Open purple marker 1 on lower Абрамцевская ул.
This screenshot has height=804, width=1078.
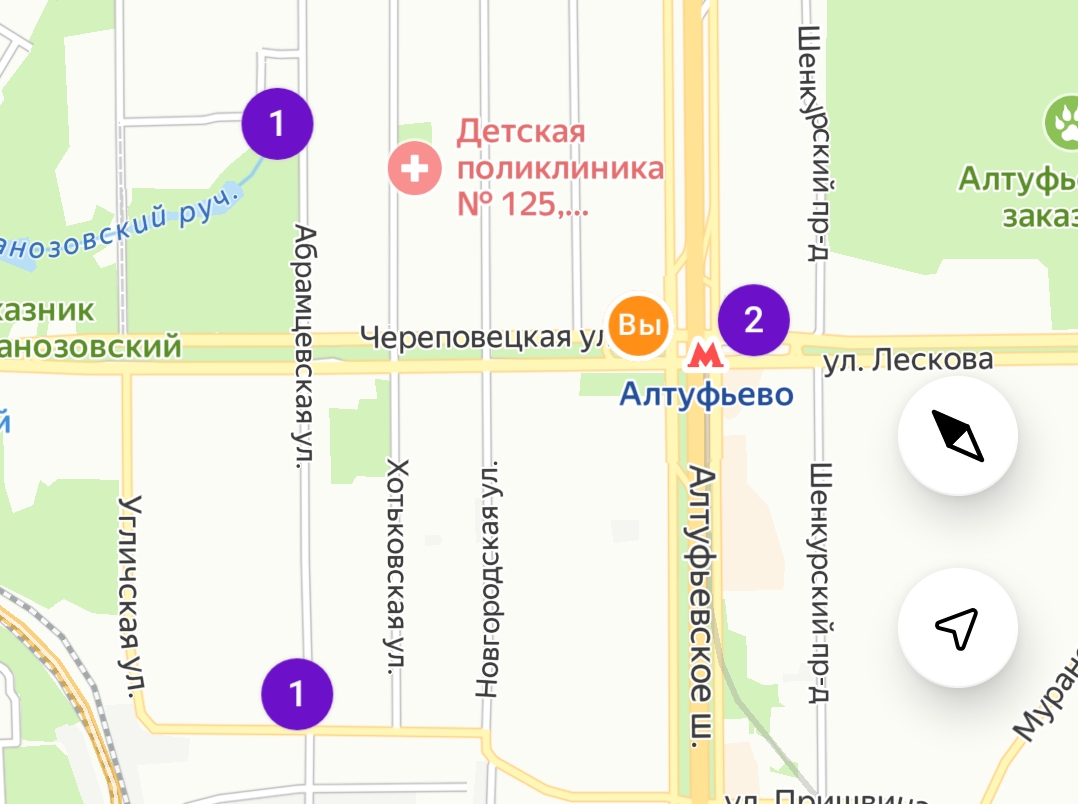(297, 694)
